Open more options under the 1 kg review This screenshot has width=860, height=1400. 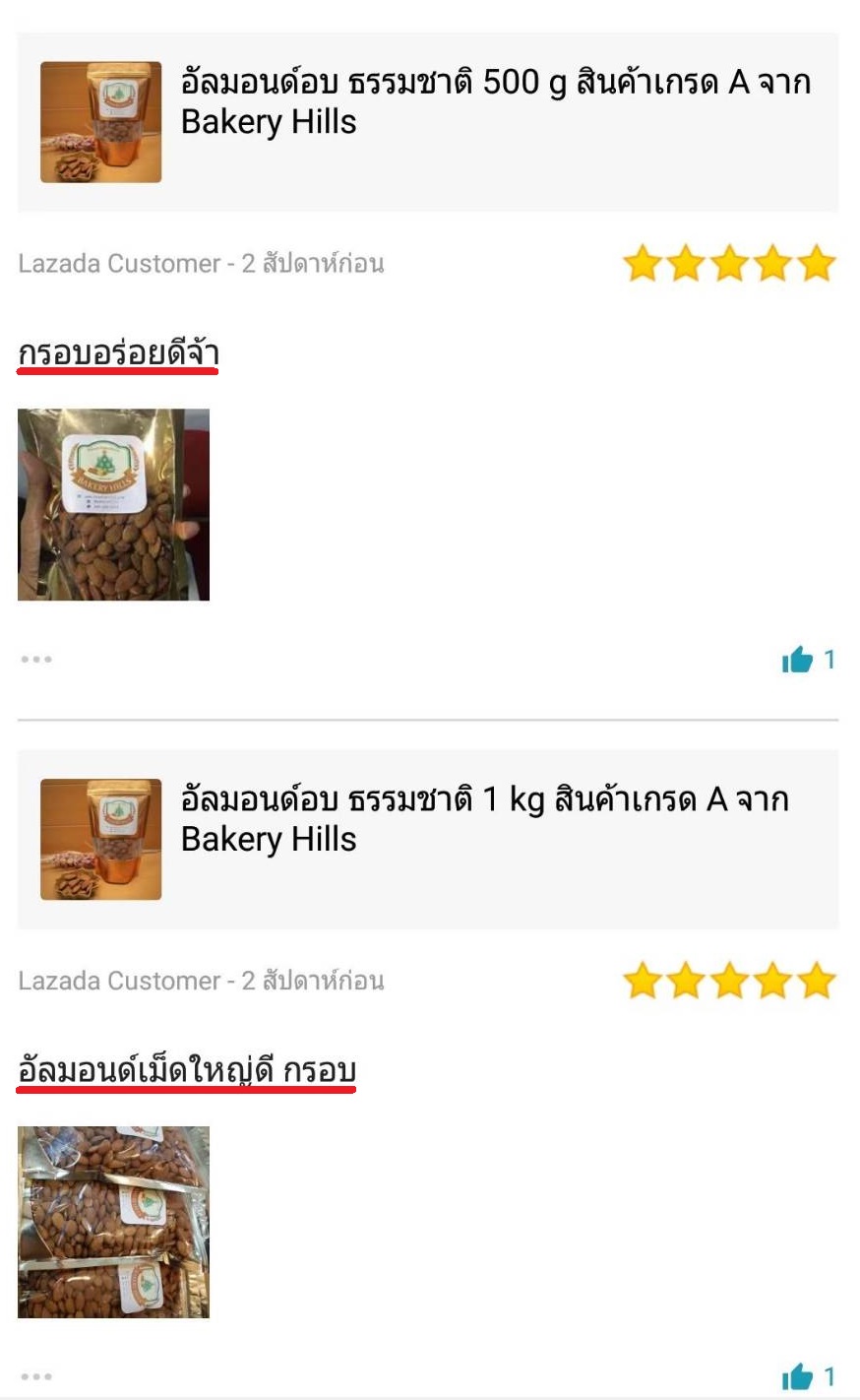coord(36,1376)
